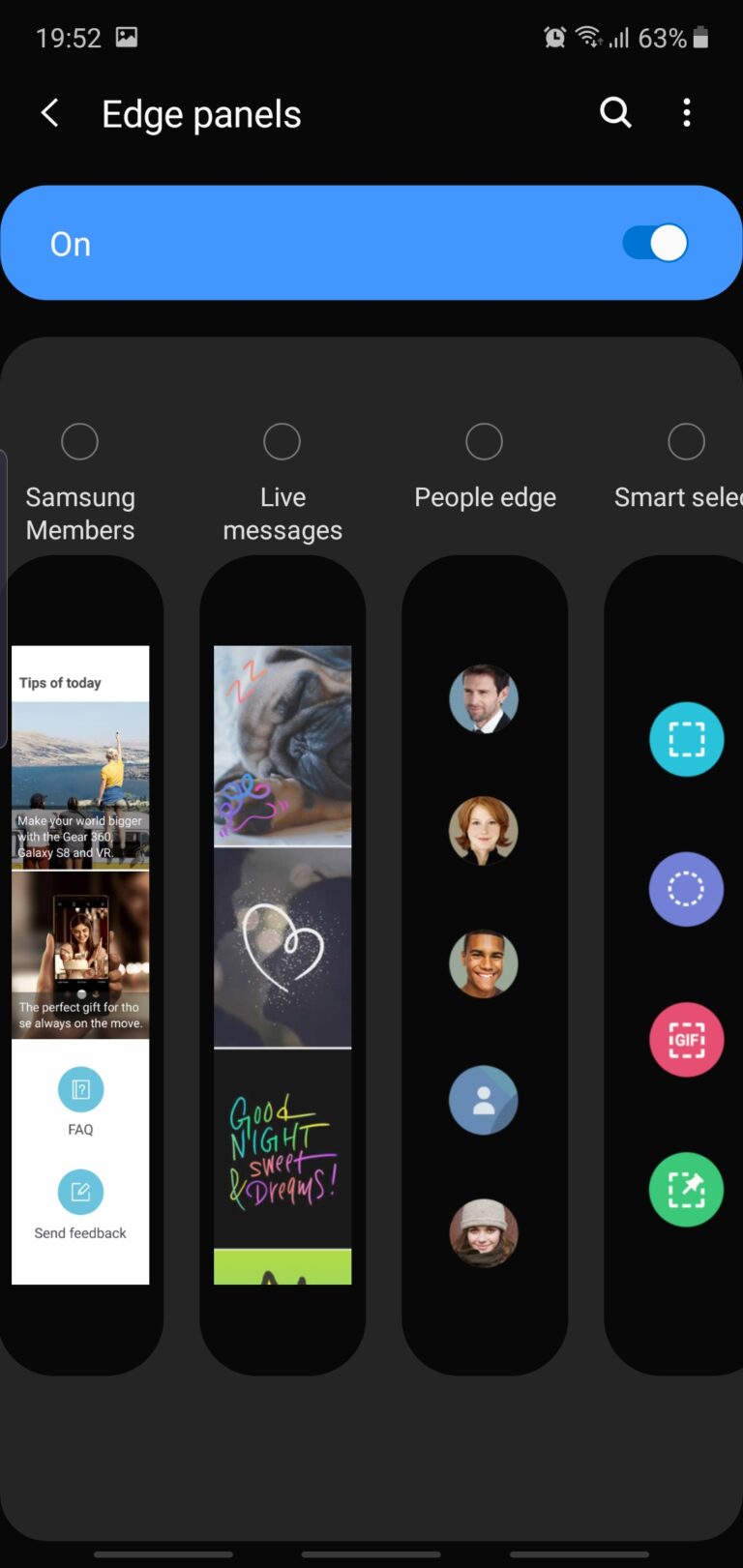Check the People edge panel circle
Image resolution: width=743 pixels, height=1568 pixels.
(484, 442)
